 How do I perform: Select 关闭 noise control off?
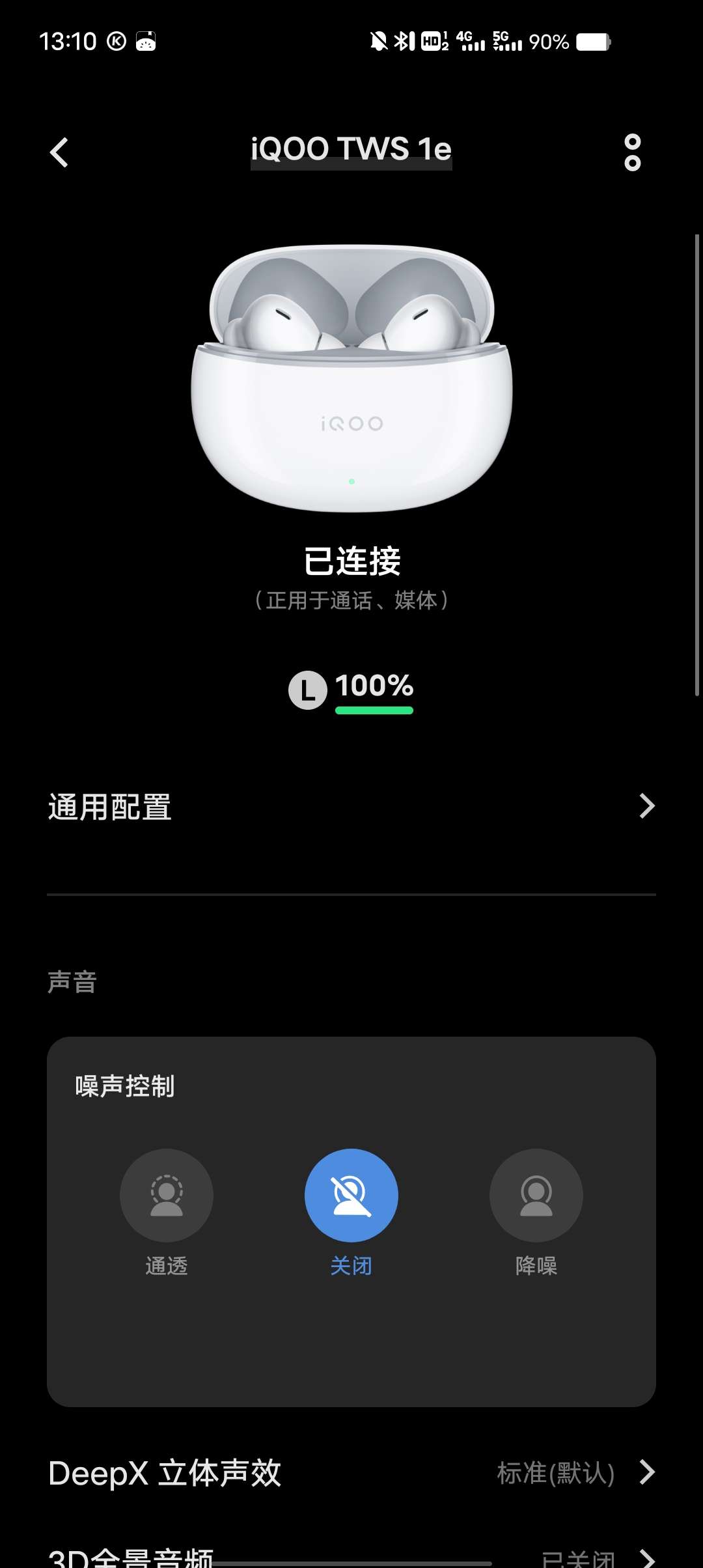click(351, 1196)
